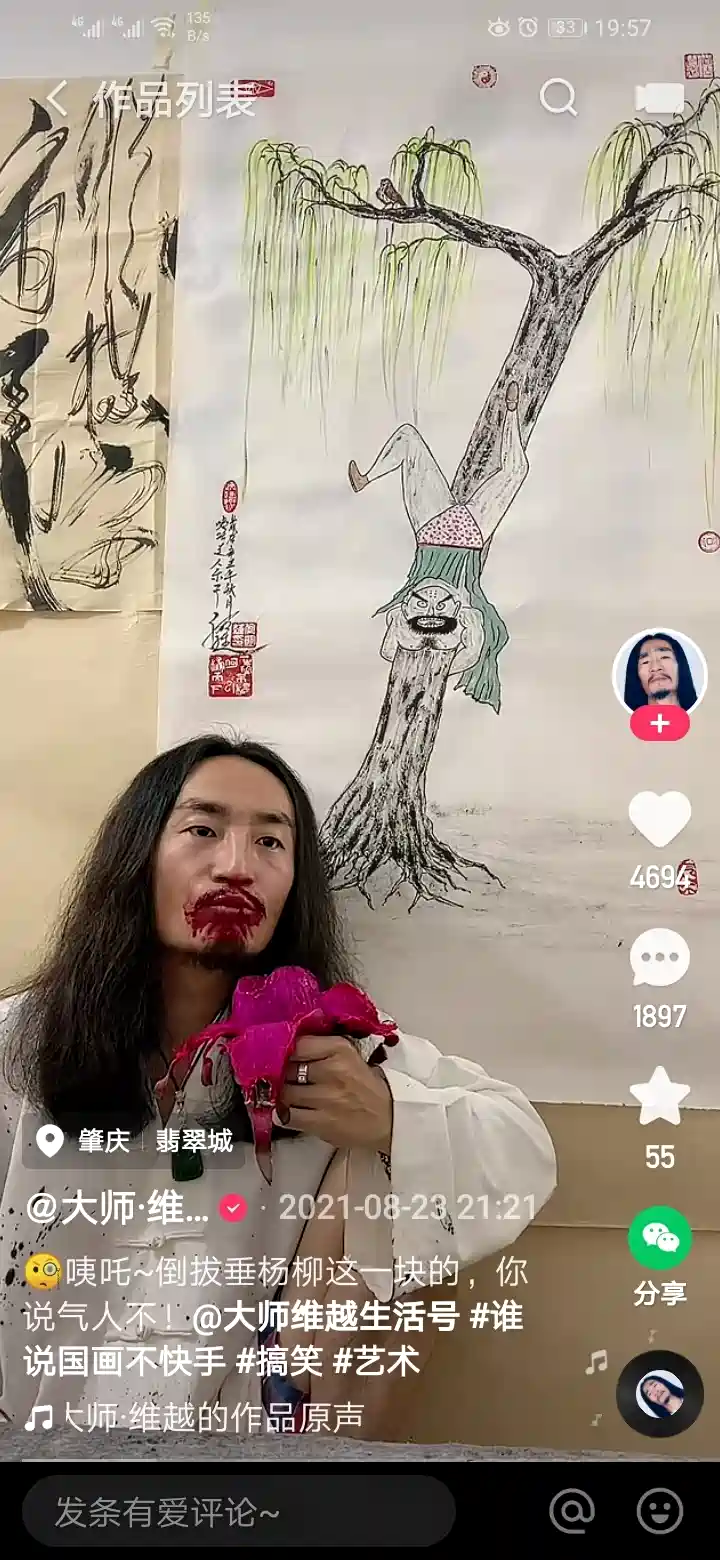Open the search icon at top
This screenshot has width=720, height=1560.
[x=558, y=98]
